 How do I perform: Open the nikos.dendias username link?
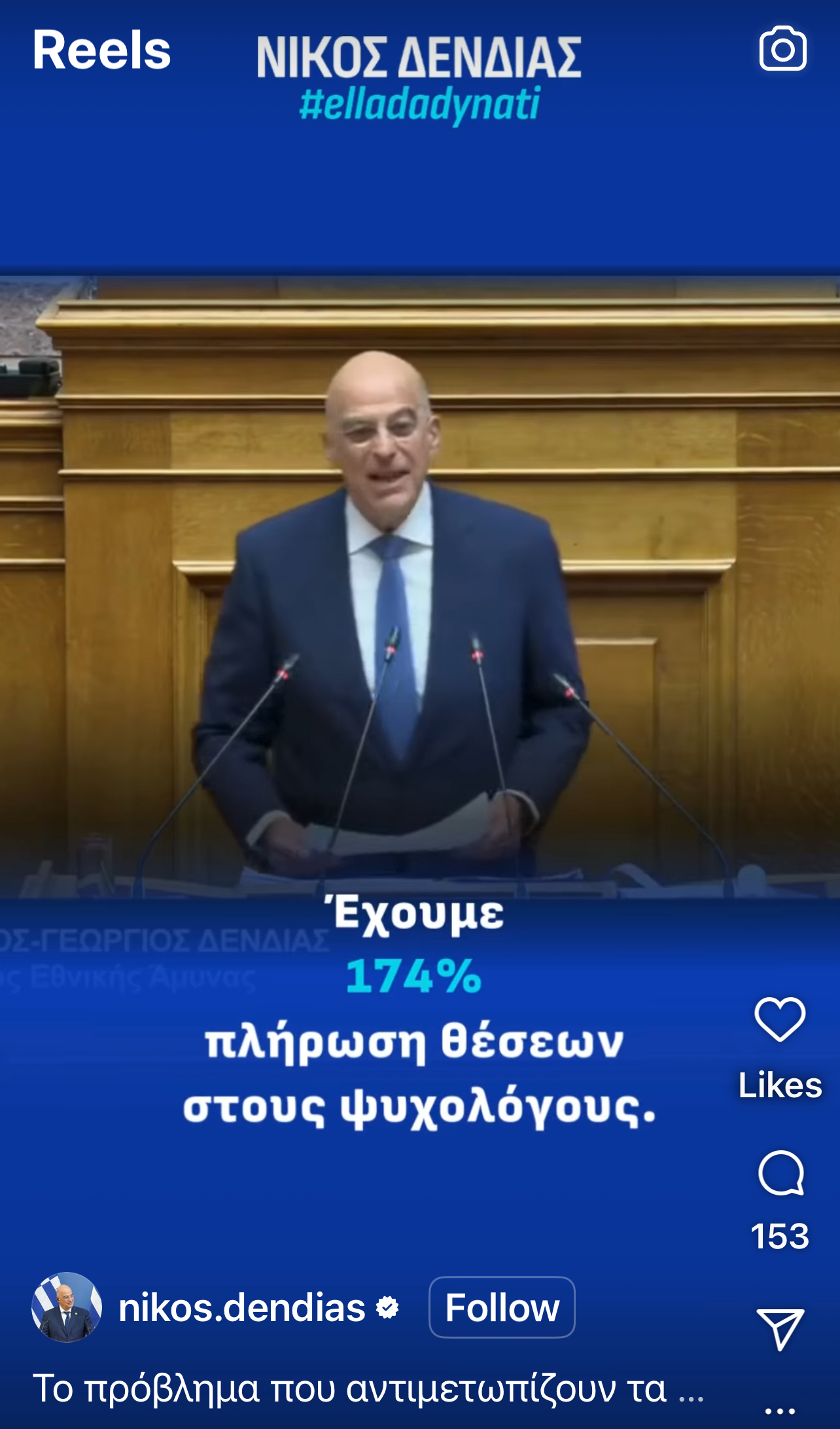241,1308
